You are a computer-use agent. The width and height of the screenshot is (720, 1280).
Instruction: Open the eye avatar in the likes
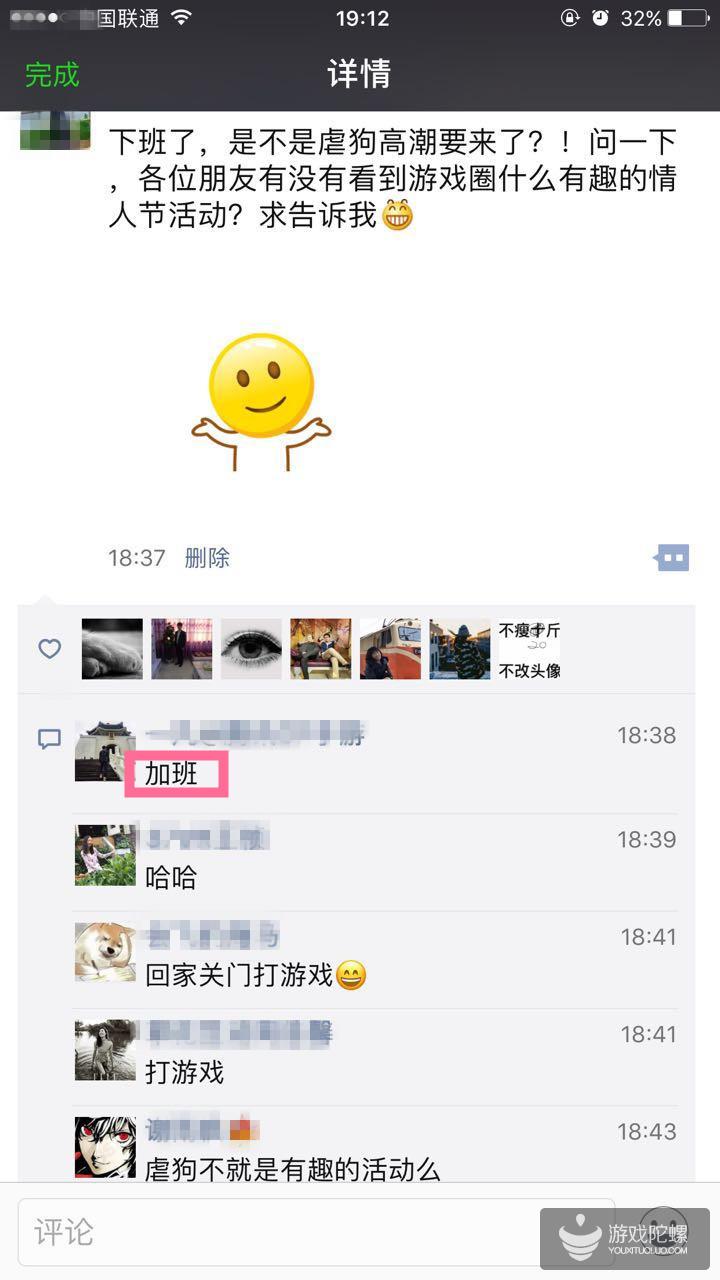point(251,649)
